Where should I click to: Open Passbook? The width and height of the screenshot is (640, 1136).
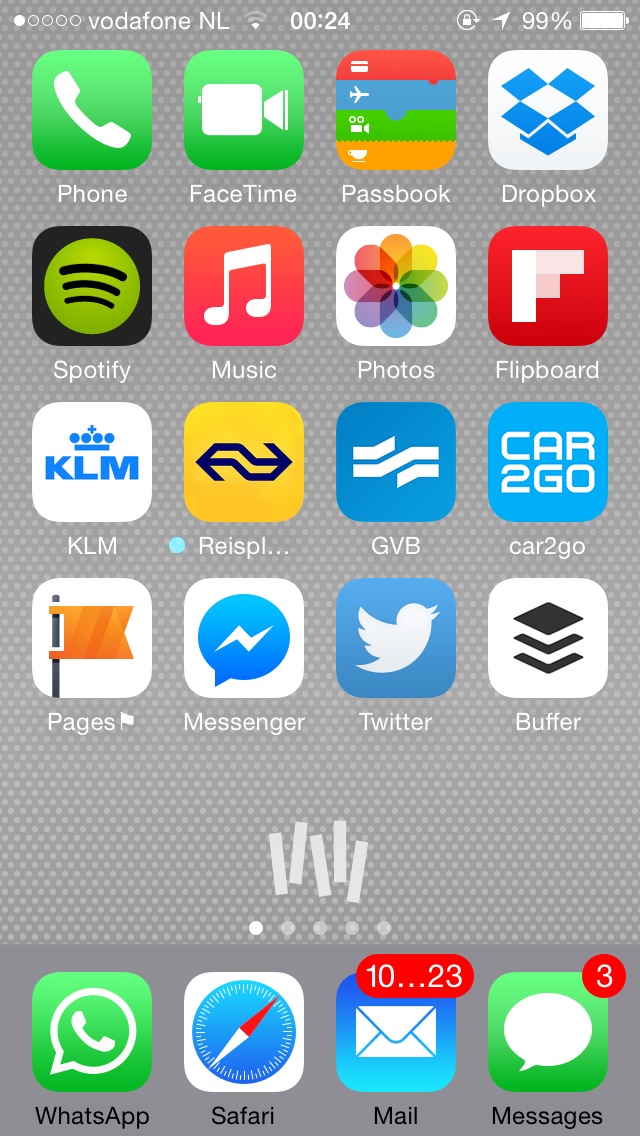(396, 110)
